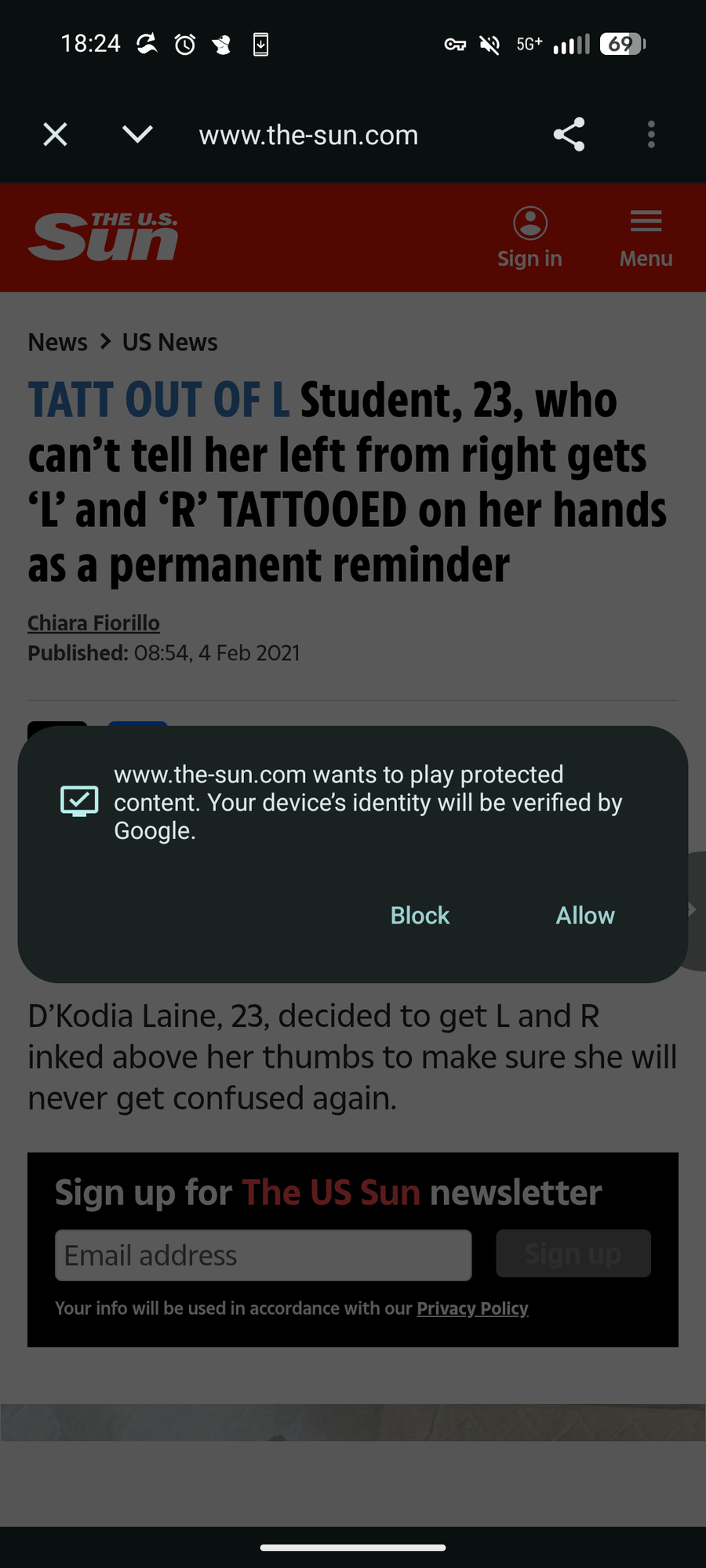Image resolution: width=706 pixels, height=1568 pixels.
Task: Tap the Email address field
Action: (x=264, y=1255)
